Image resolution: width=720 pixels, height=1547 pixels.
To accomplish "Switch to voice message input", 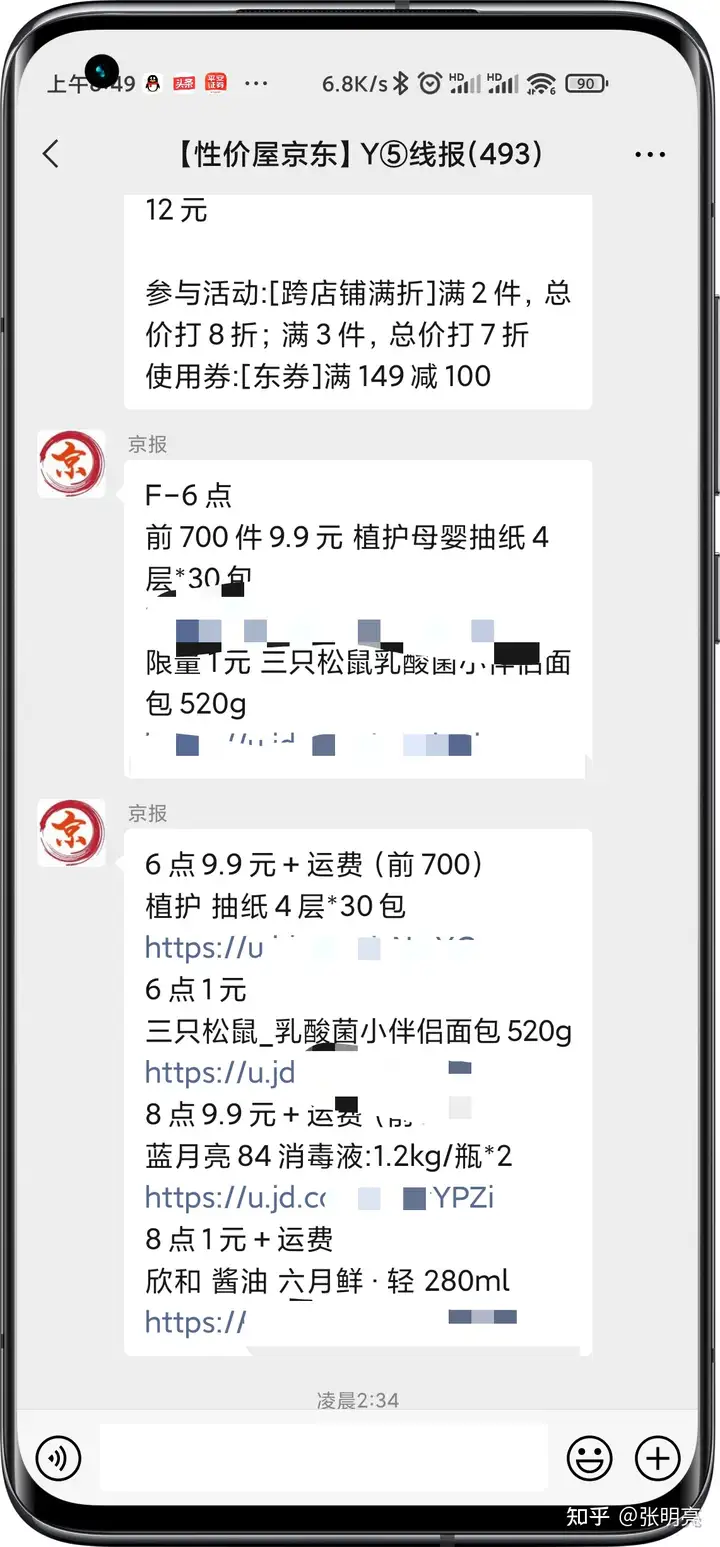I will pyautogui.click(x=58, y=1459).
